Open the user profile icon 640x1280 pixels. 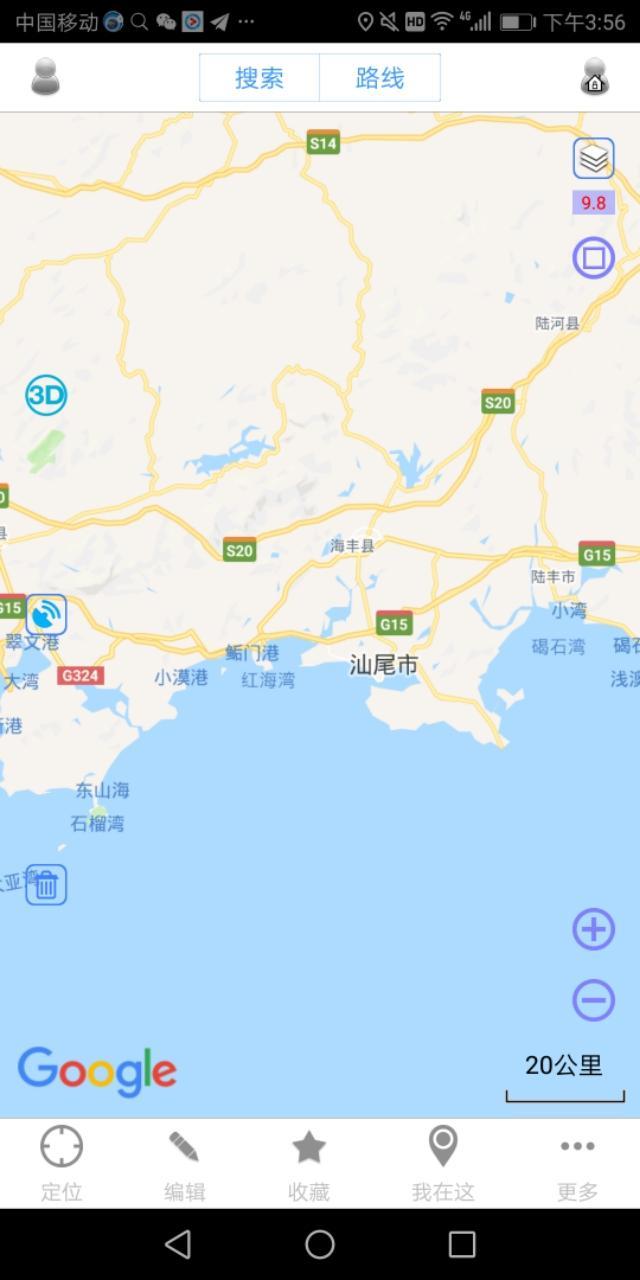click(x=45, y=77)
